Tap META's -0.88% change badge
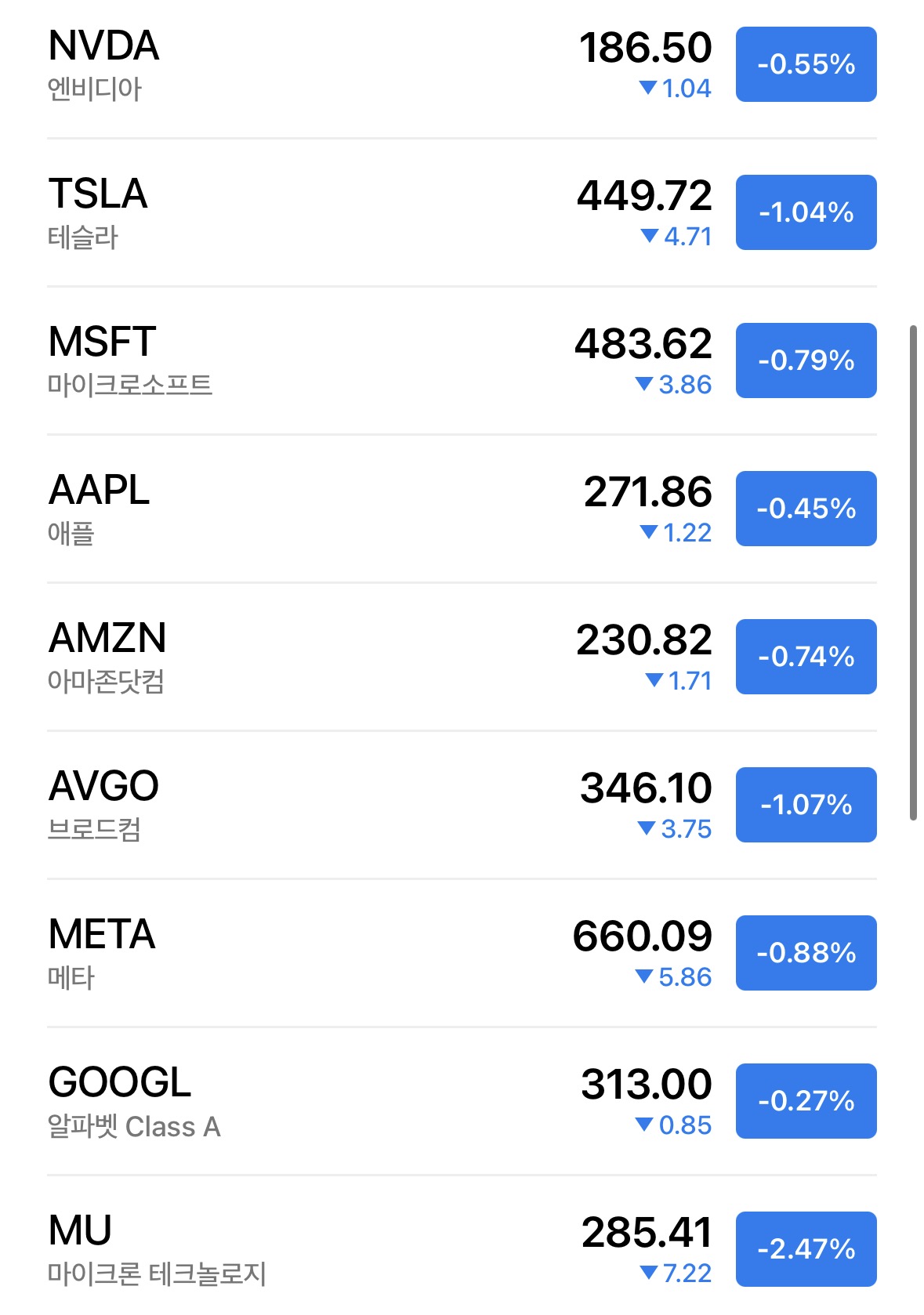 point(806,953)
